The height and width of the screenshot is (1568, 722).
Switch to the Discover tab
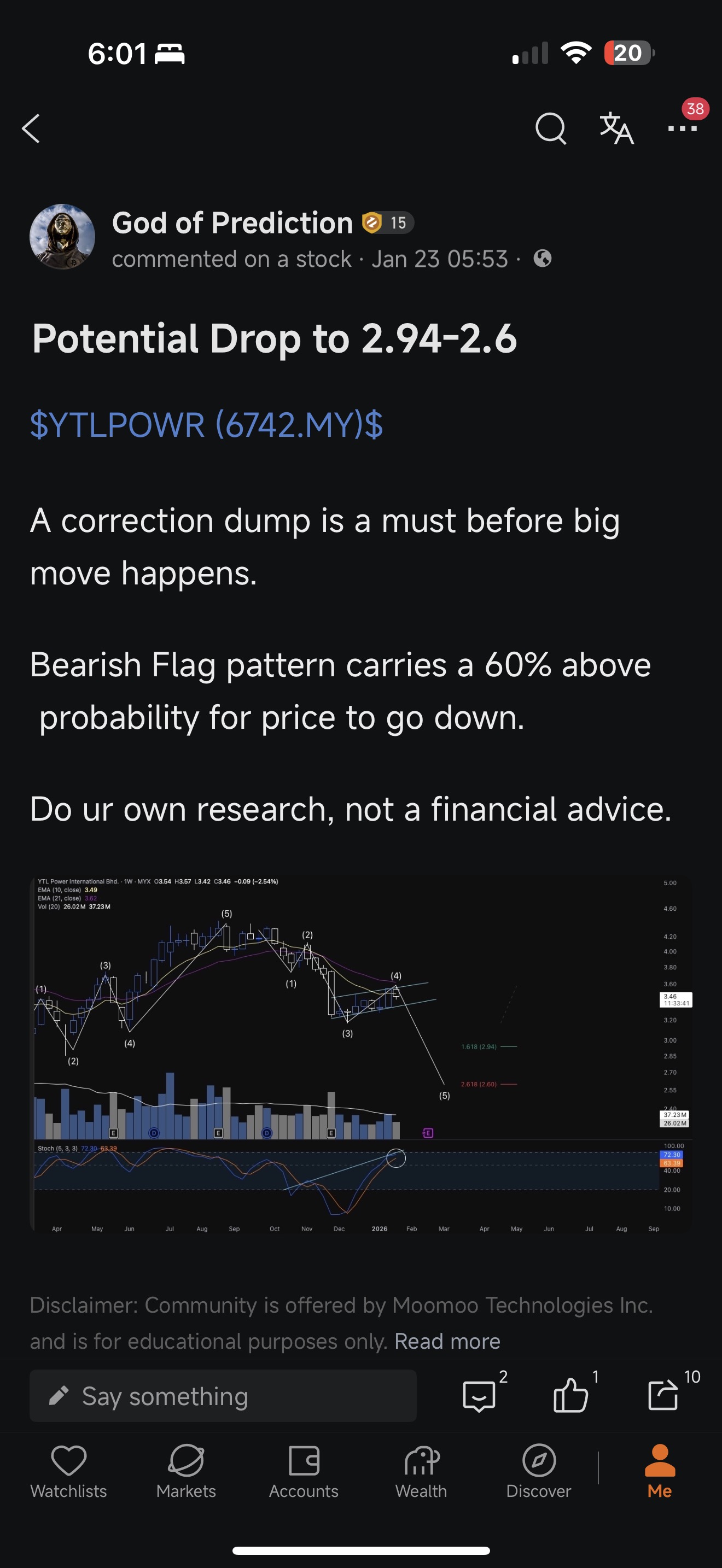point(539,1472)
